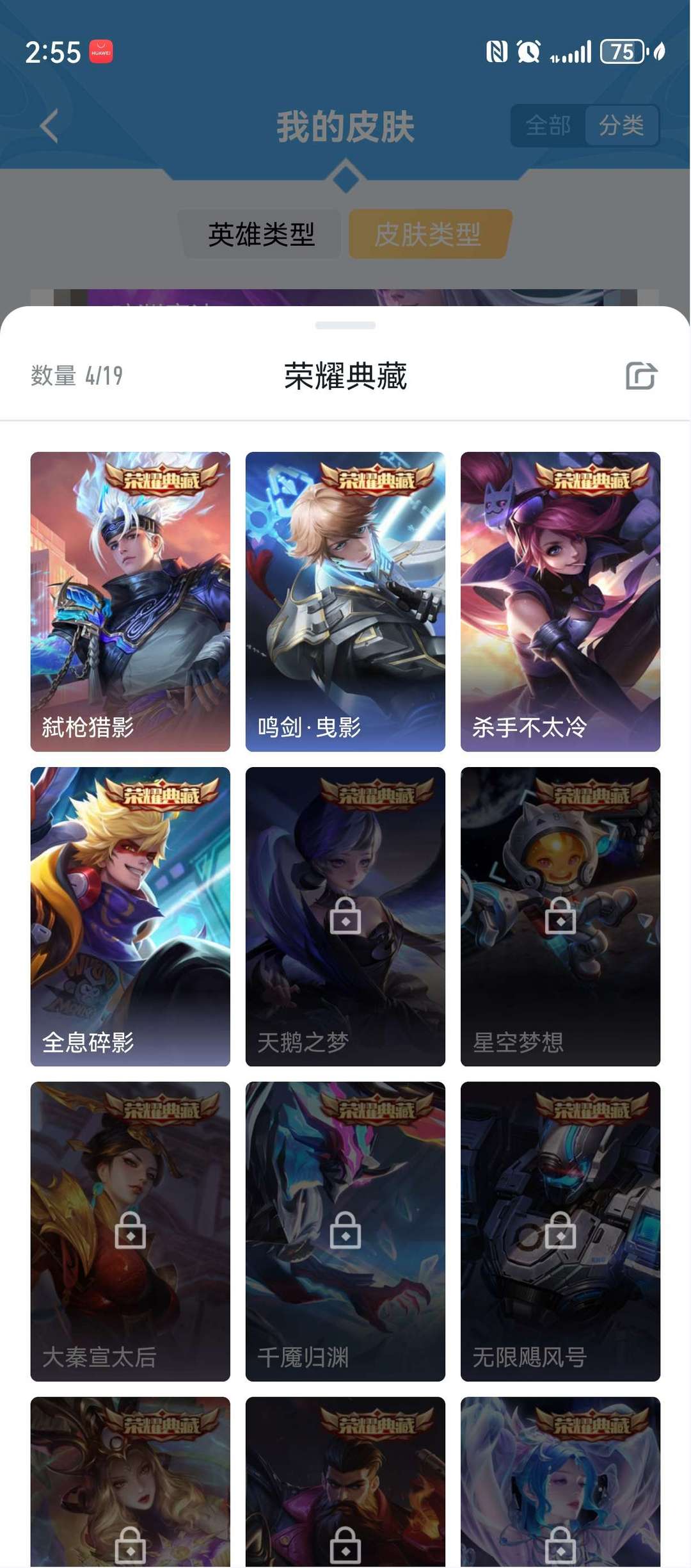691x1568 pixels.
Task: Open the 鸣剑·曳影 skin card
Action: coord(345,601)
